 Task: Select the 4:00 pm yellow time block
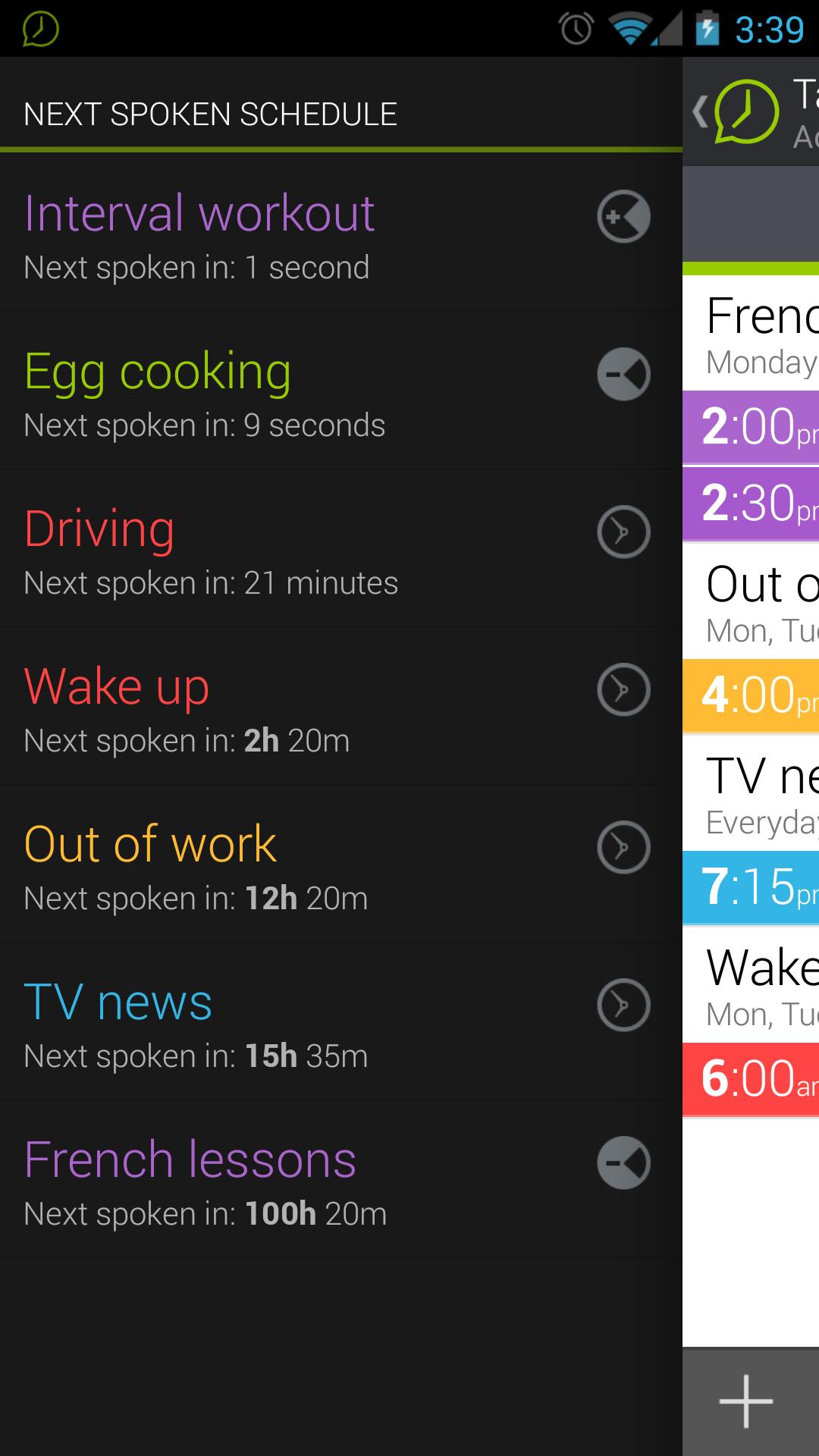(x=751, y=695)
